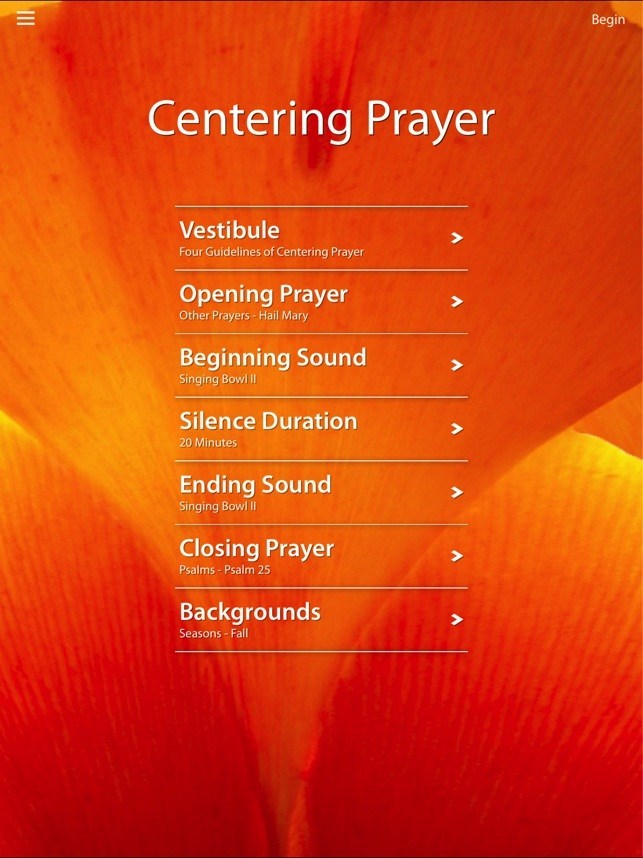The image size is (643, 858).
Task: Select a different Ending Sound
Action: click(x=321, y=492)
